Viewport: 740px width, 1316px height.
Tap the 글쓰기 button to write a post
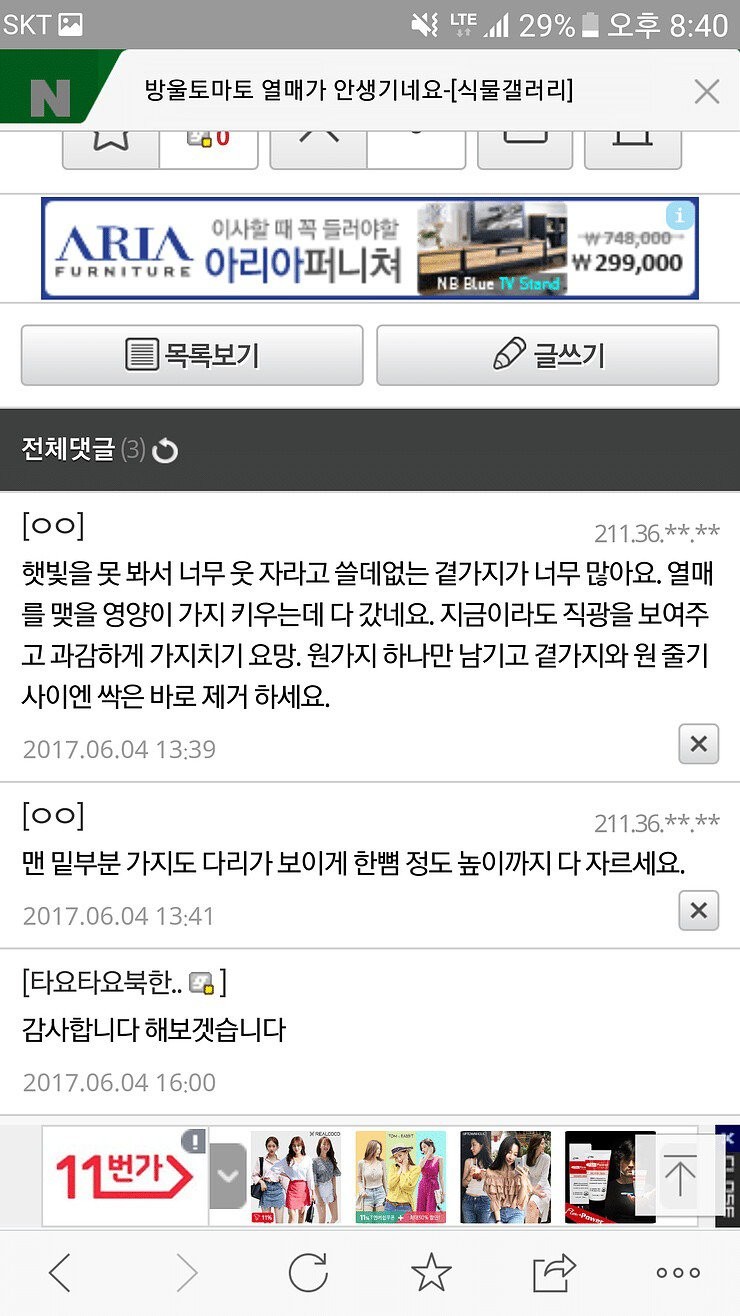548,355
